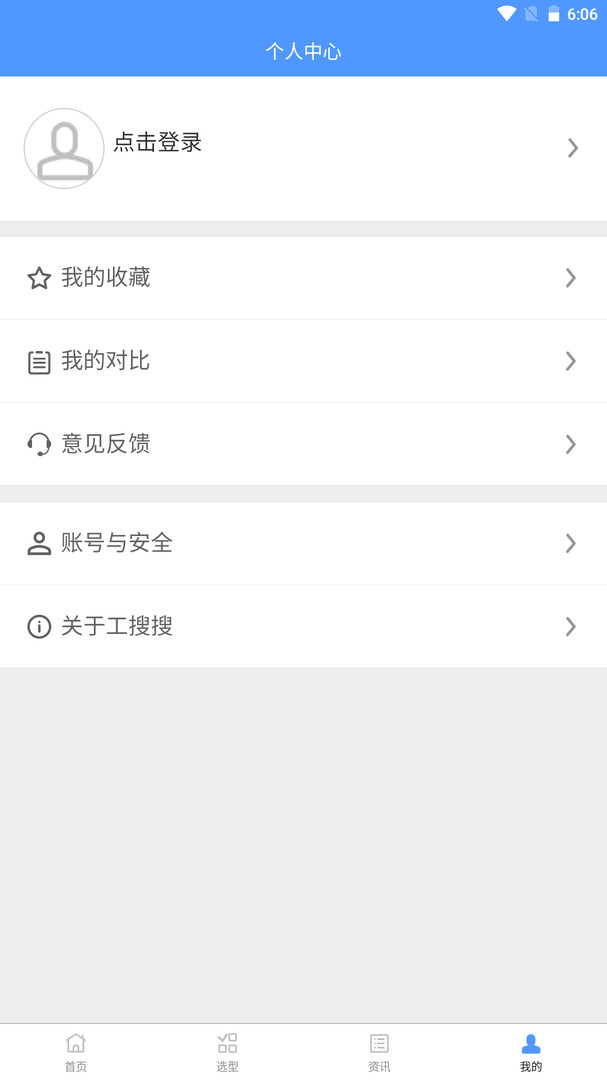Screen dimensions: 607x1080
Task: Open 关于工搜搜 about page
Action: click(x=116, y=626)
